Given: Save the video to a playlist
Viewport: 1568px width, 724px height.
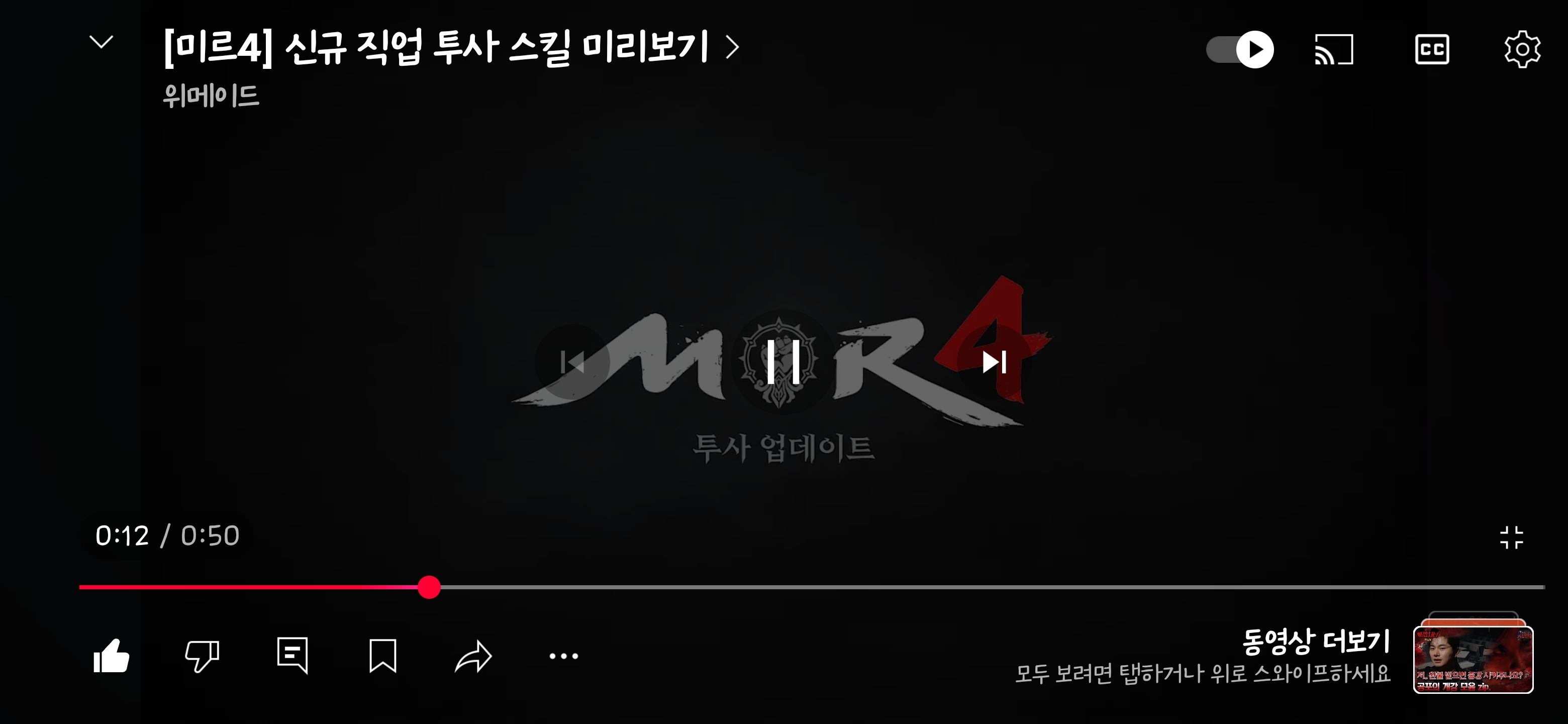Looking at the screenshot, I should click(383, 656).
